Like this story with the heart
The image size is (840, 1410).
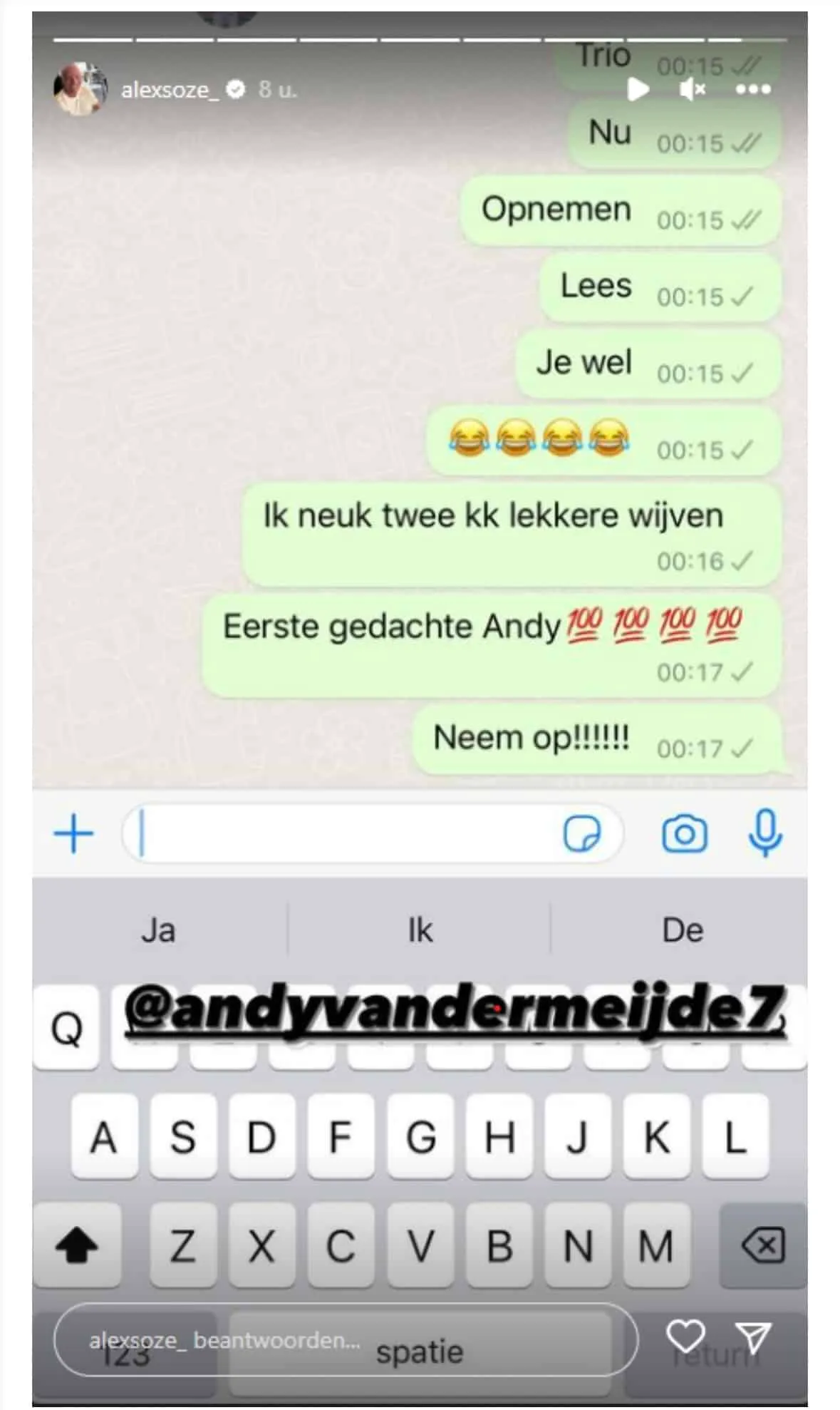pyautogui.click(x=685, y=1336)
